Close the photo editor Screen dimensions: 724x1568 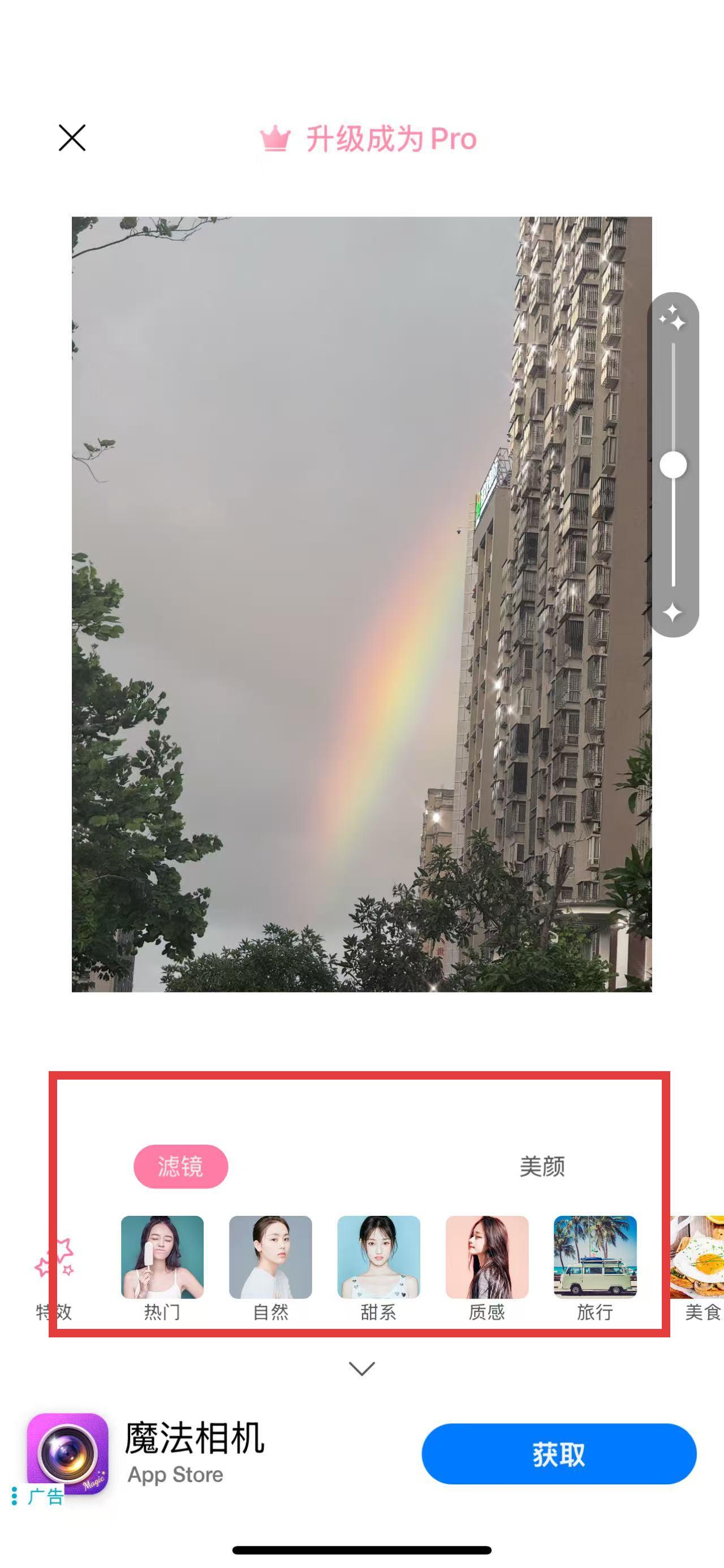click(x=72, y=137)
